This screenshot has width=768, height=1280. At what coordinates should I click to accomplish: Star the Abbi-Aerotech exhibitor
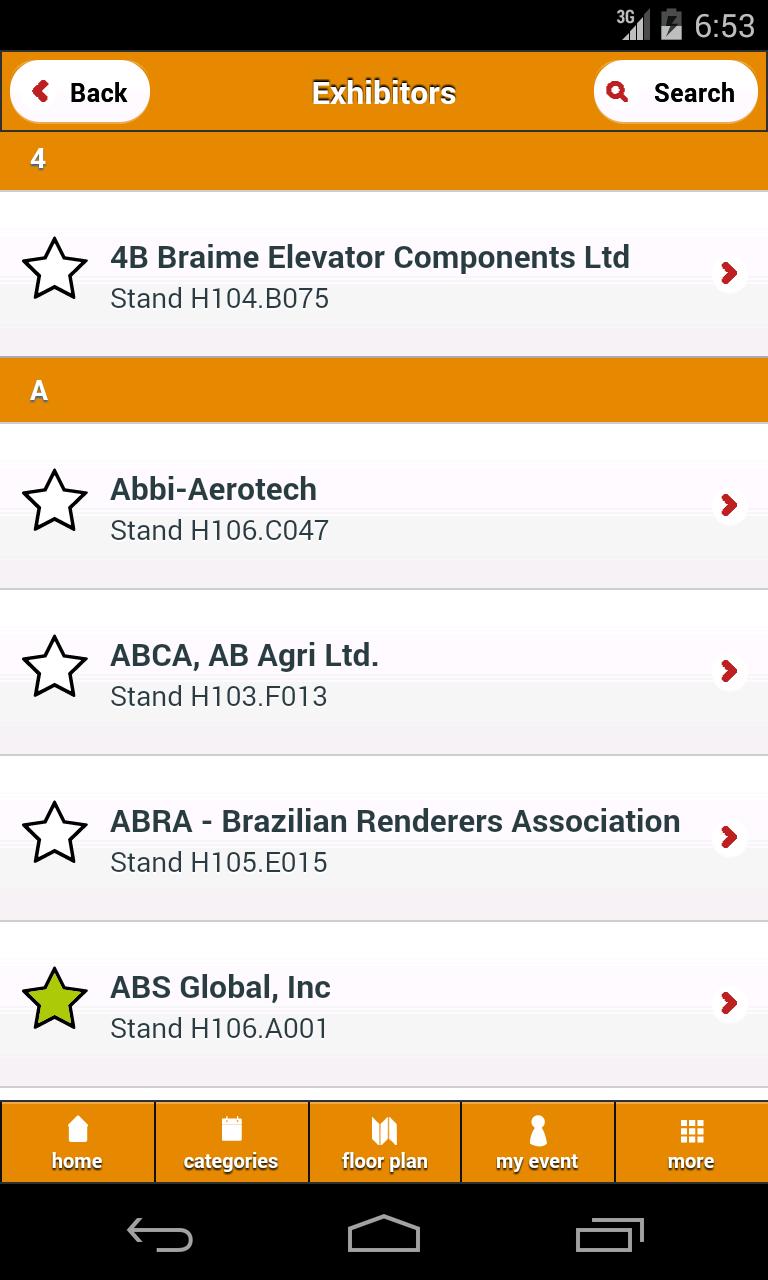[54, 501]
